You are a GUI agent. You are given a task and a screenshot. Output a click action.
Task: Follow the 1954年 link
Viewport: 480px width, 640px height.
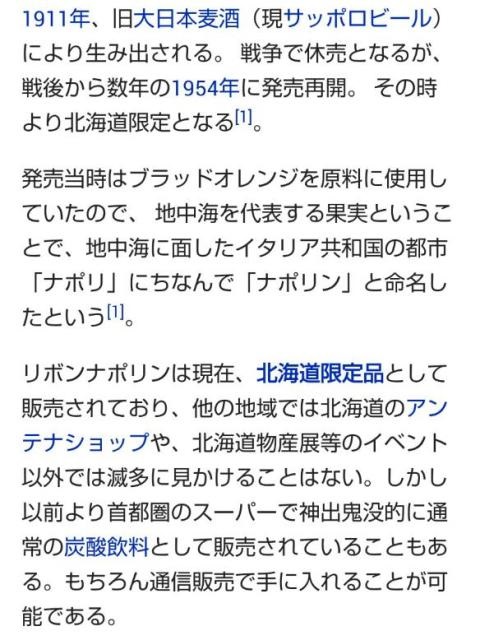pyautogui.click(x=205, y=88)
